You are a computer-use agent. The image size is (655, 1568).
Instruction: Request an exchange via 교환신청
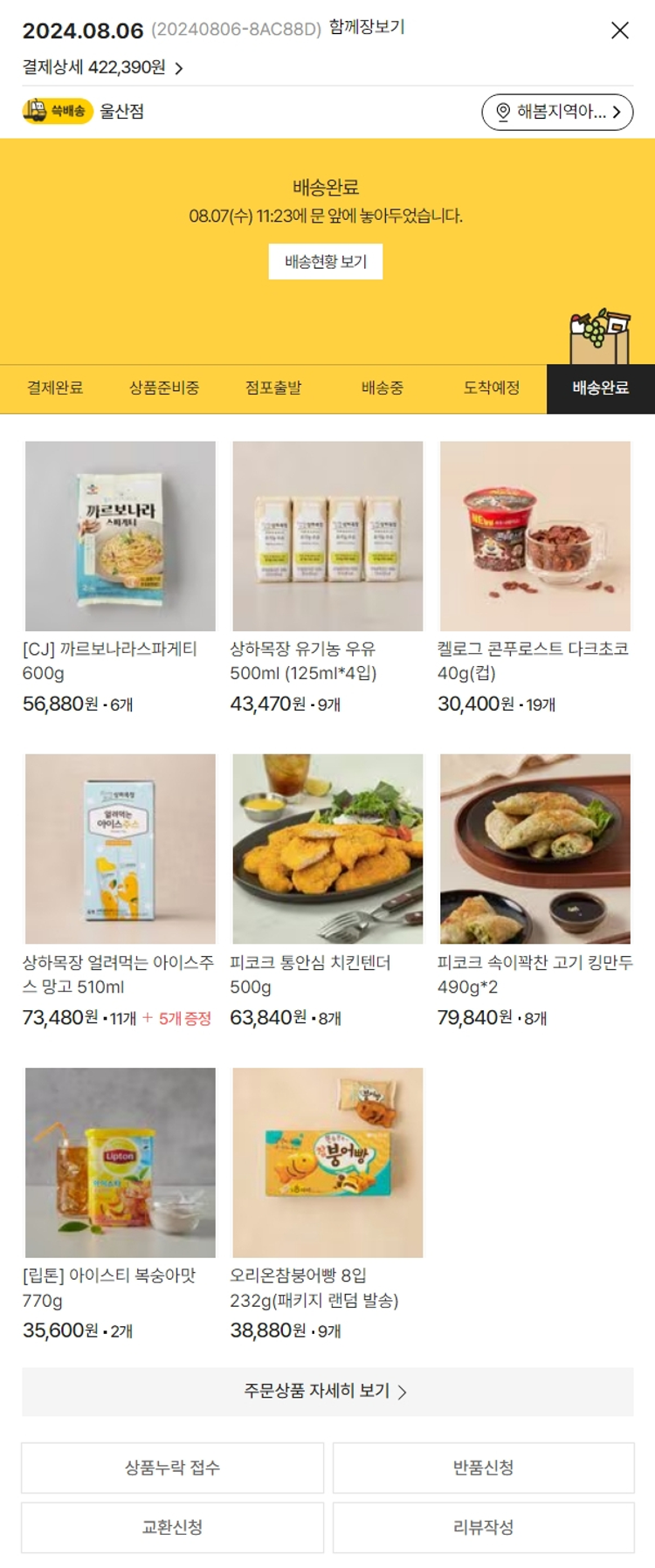173,1527
